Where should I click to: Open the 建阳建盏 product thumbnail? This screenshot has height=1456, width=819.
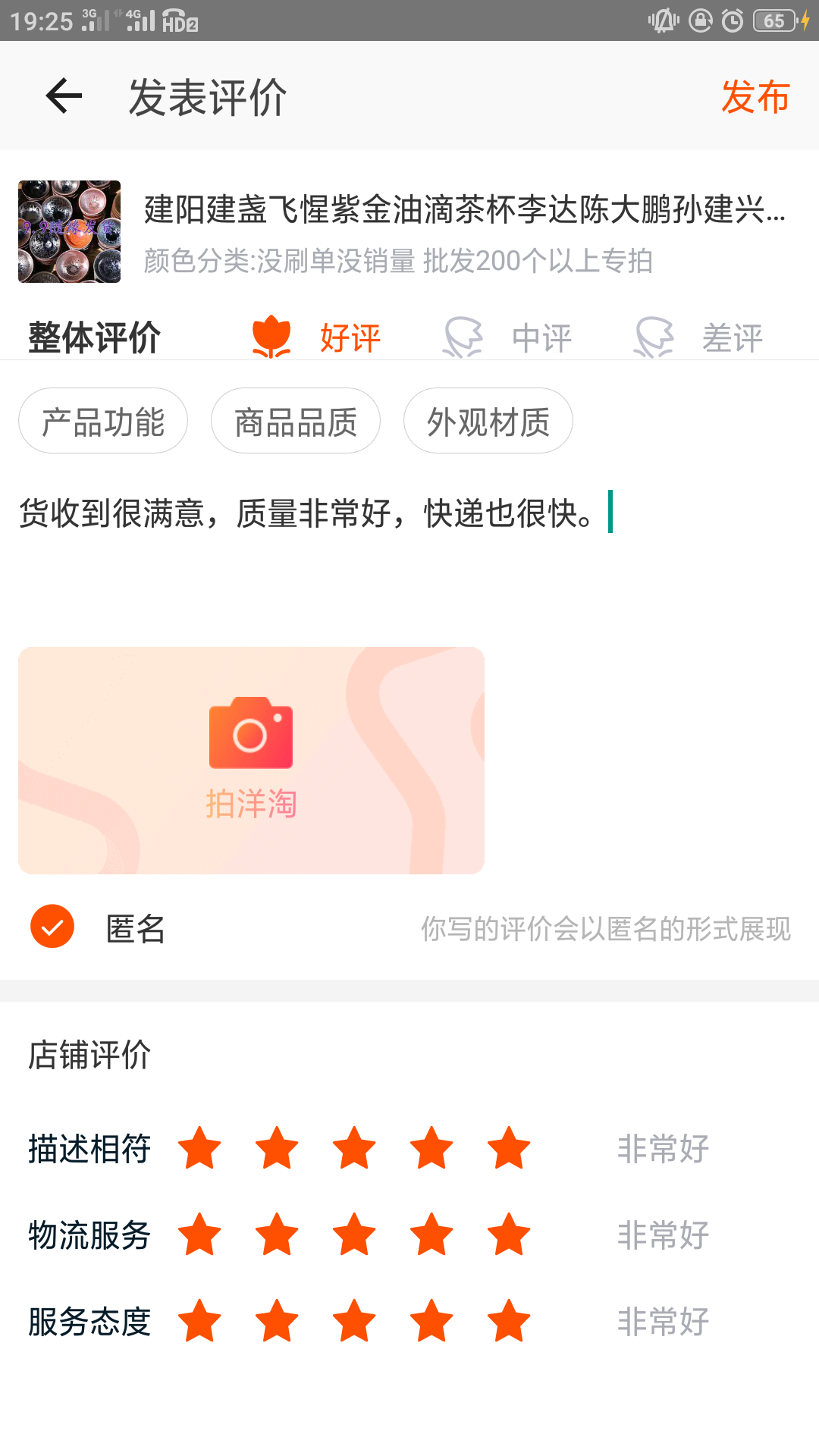click(69, 231)
